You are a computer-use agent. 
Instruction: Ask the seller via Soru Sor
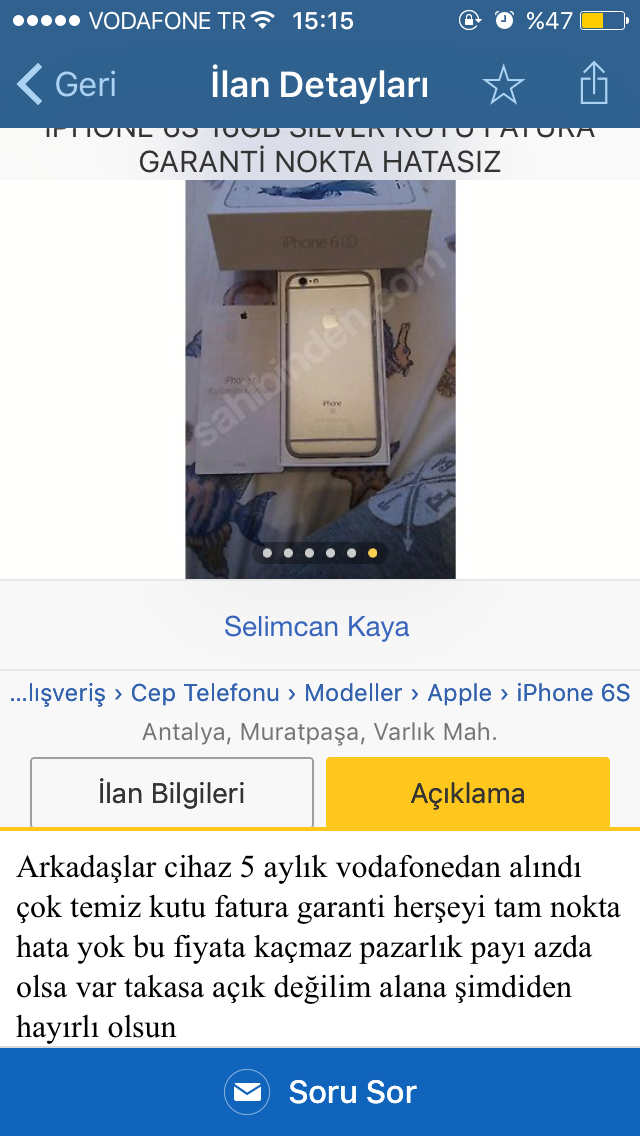pos(320,1092)
